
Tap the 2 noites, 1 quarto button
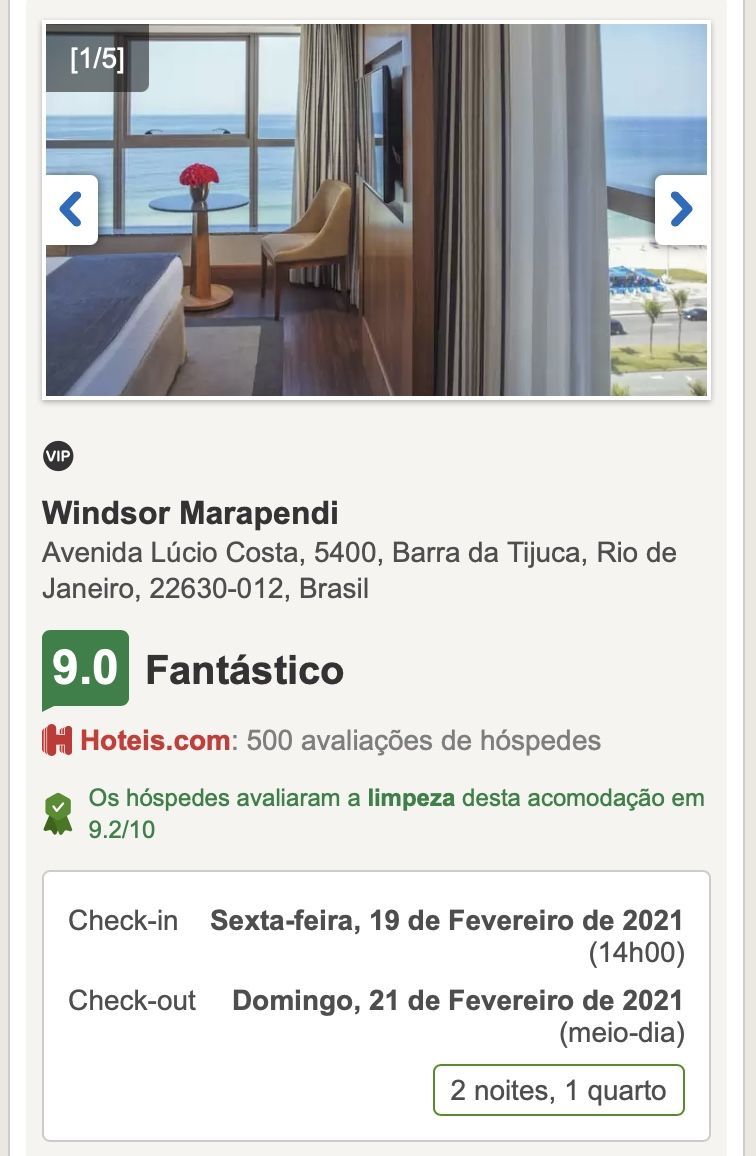558,1090
